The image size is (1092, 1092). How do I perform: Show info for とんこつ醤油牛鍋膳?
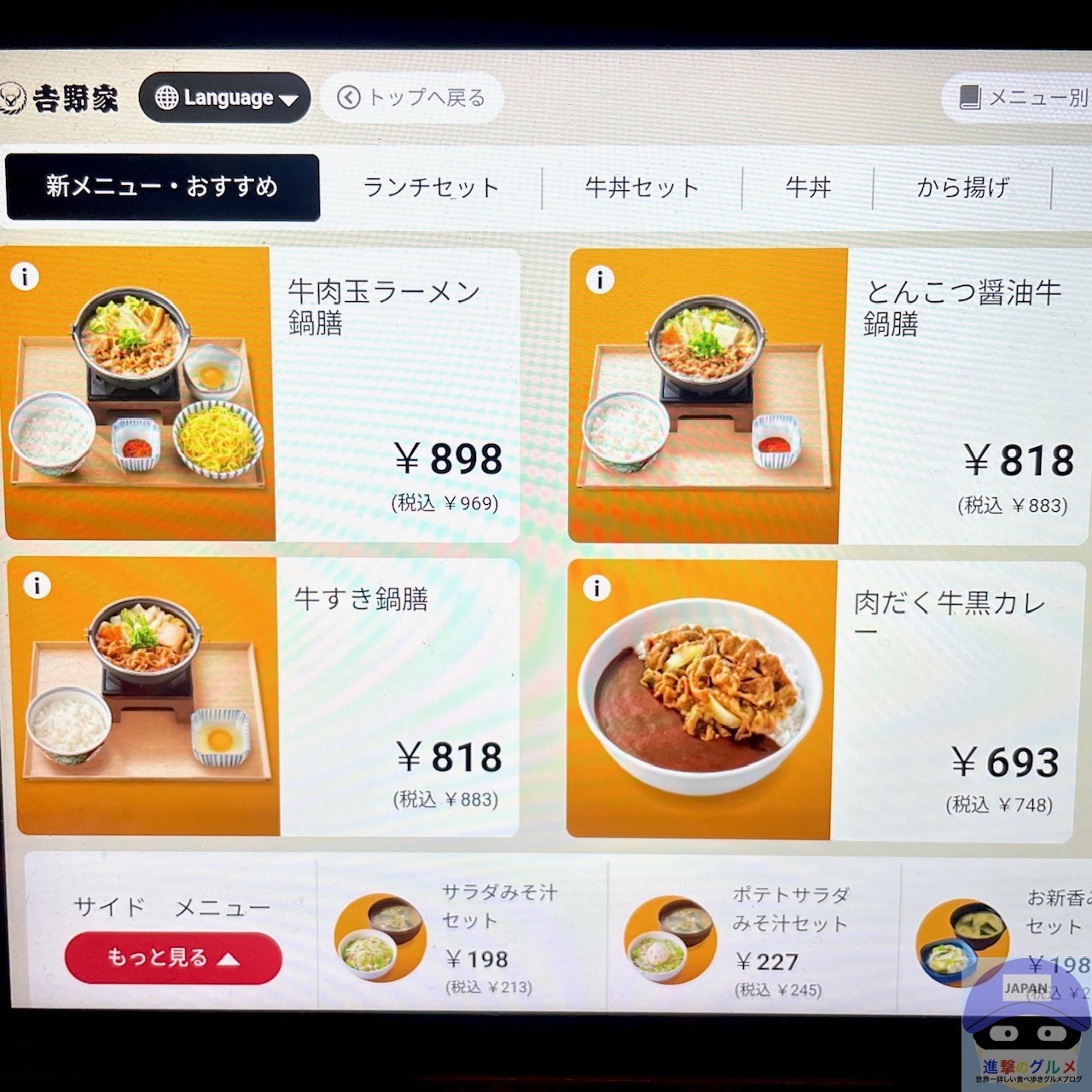point(600,280)
